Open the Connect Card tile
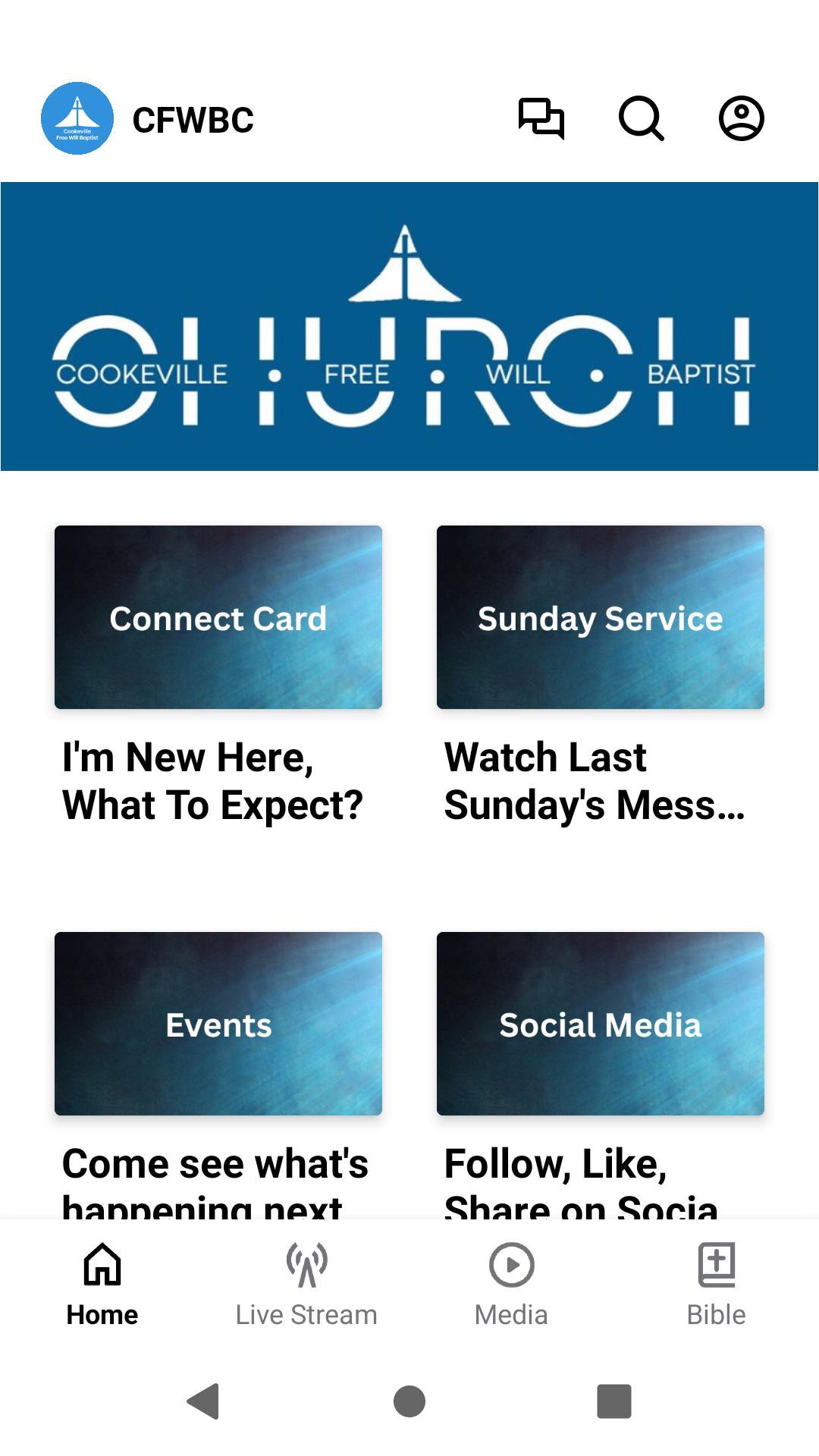819x1456 pixels. pyautogui.click(x=218, y=617)
